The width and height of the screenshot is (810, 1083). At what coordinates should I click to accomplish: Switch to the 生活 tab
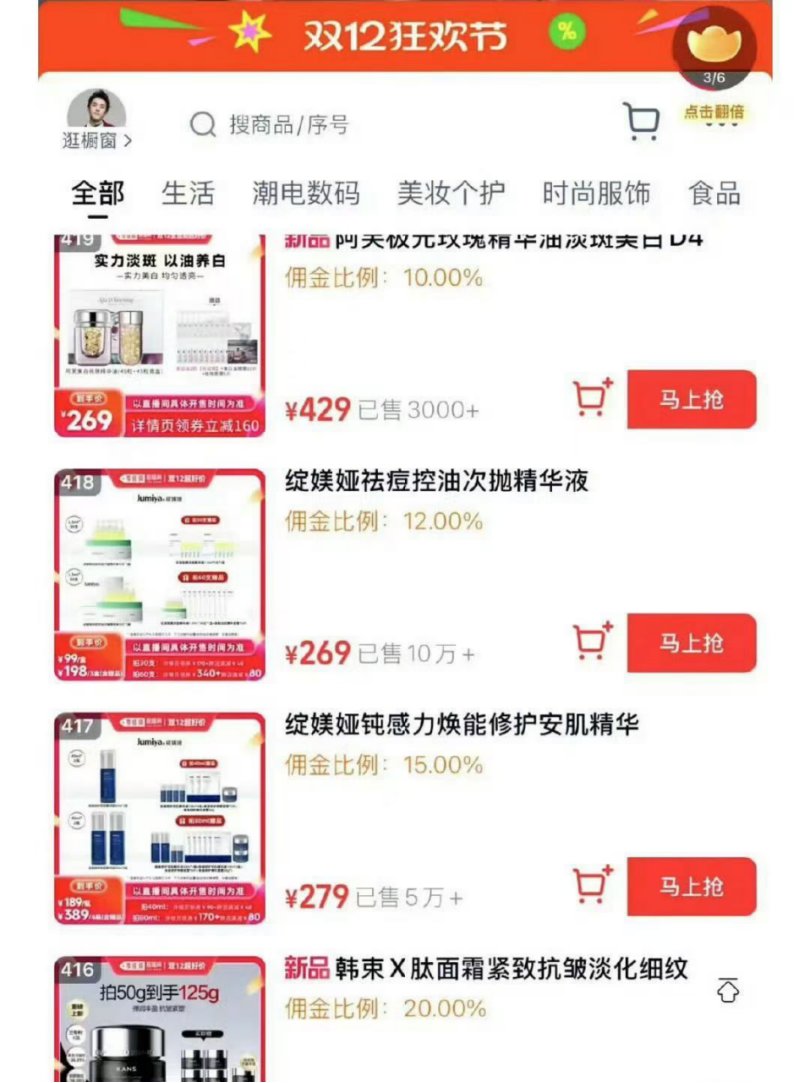coord(188,193)
